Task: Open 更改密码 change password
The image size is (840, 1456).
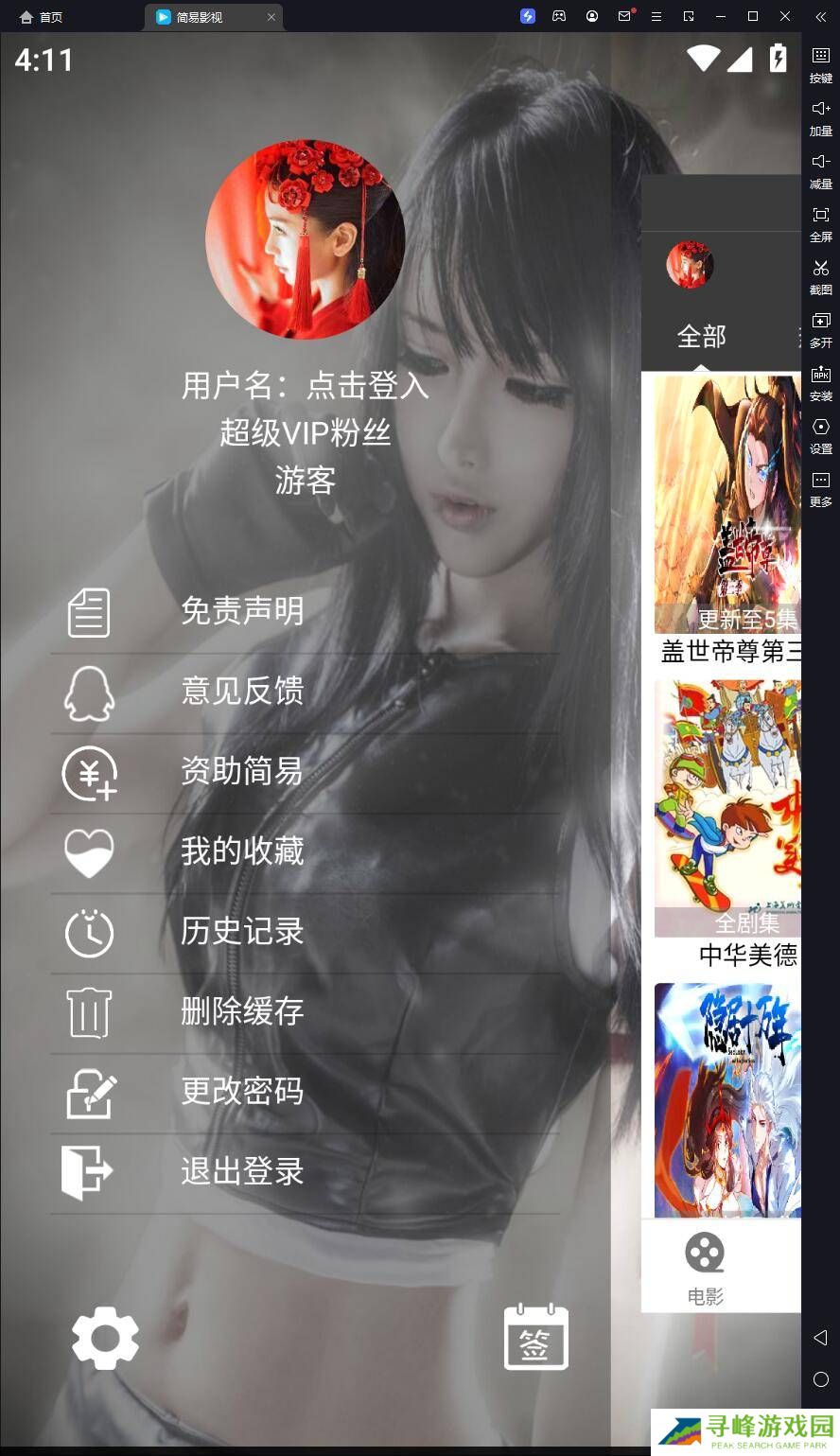Action: [242, 1092]
